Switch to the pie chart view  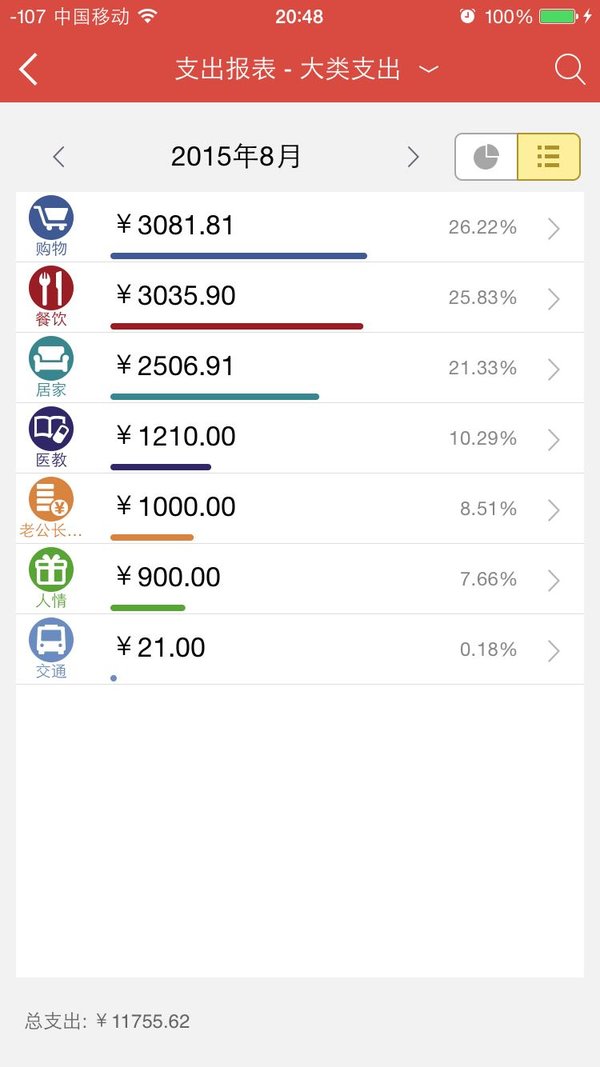(486, 157)
